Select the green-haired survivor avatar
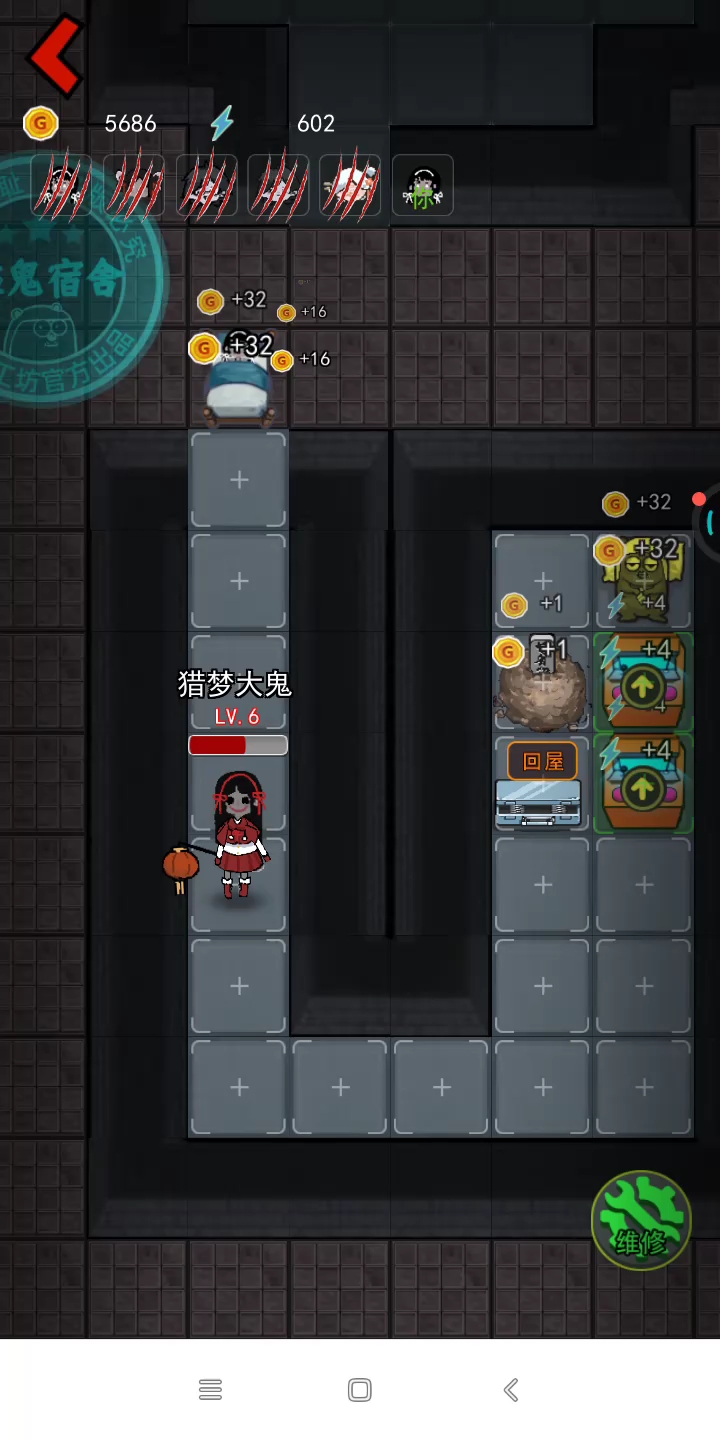 422,186
